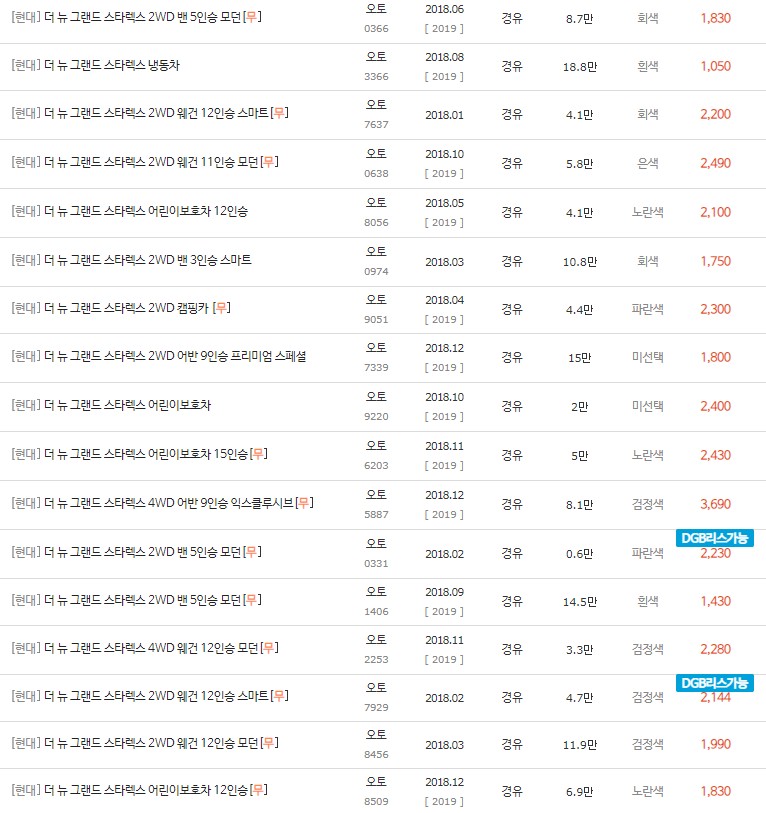This screenshot has height=813, width=766.
Task: Click the price 3,690 on 익스클루시브 row
Action: (714, 505)
